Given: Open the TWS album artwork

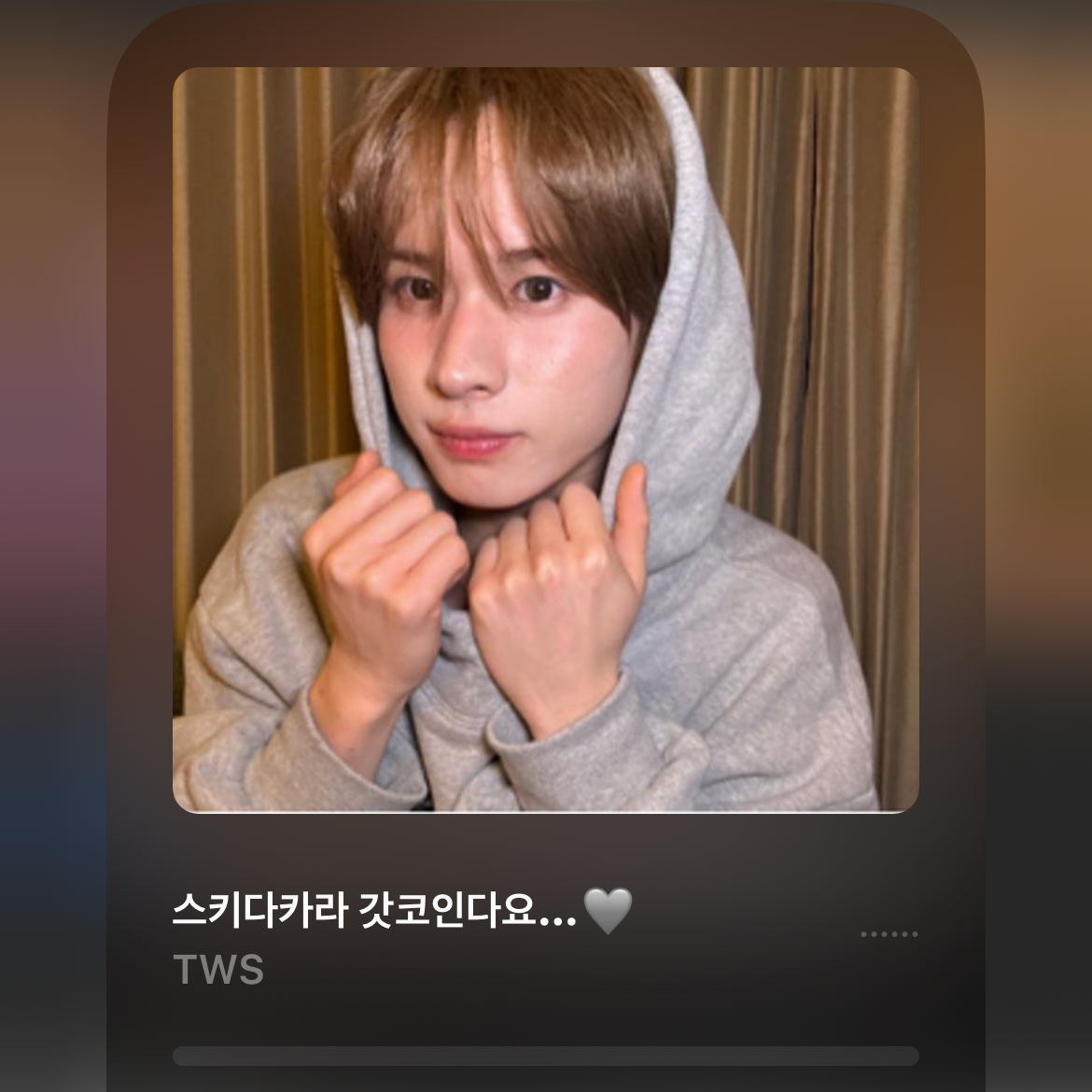Looking at the screenshot, I should point(546,440).
